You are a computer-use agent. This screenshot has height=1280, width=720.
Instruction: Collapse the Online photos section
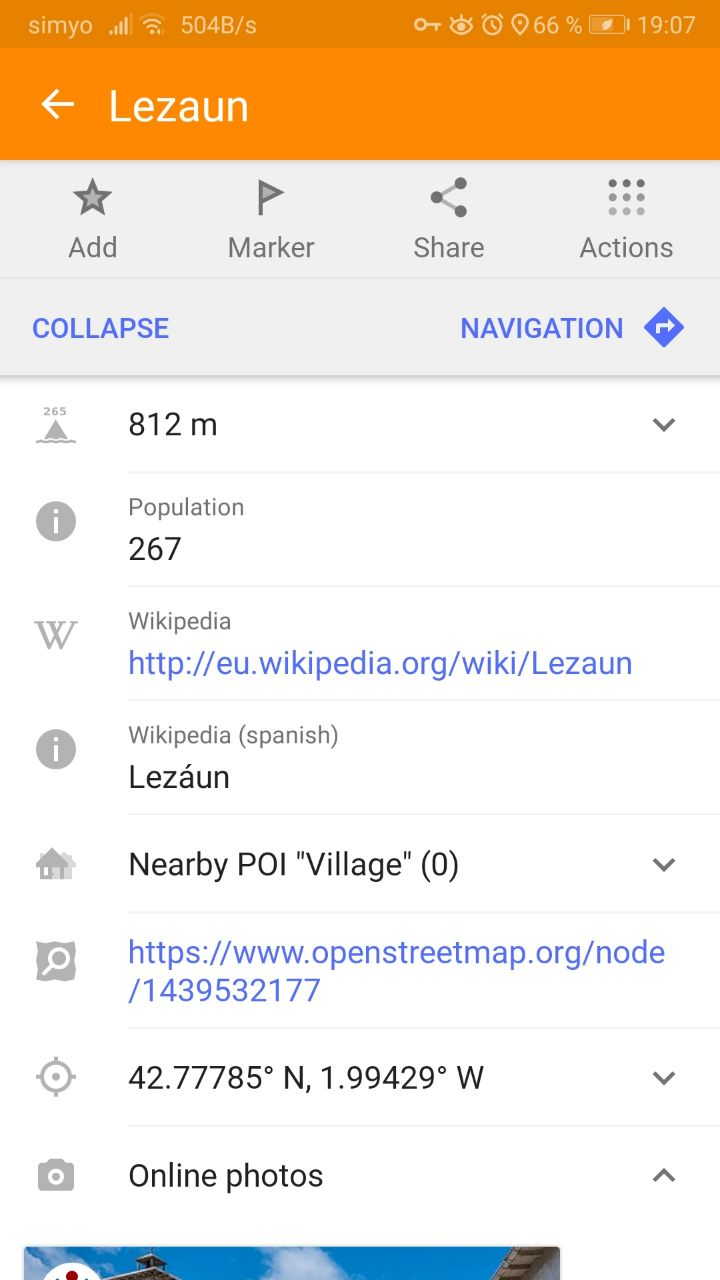click(663, 1175)
